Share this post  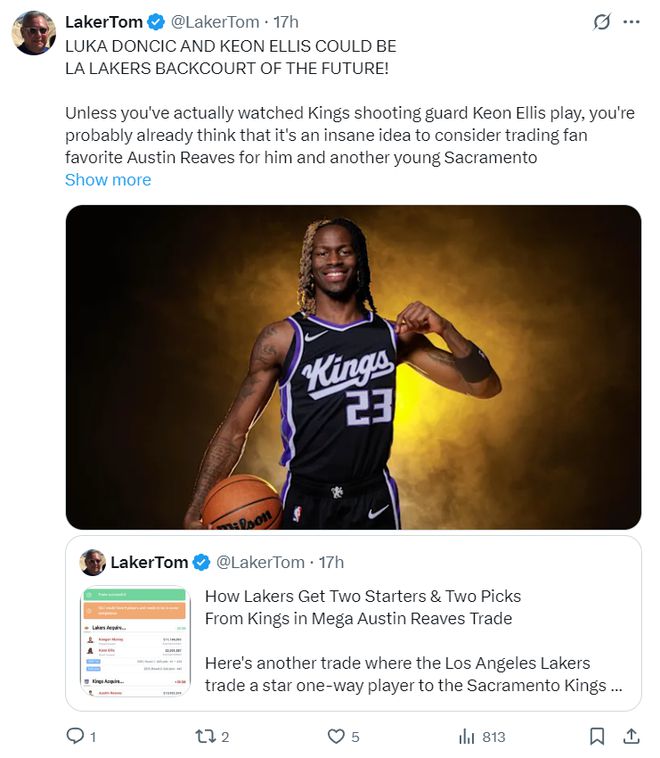tap(631, 737)
